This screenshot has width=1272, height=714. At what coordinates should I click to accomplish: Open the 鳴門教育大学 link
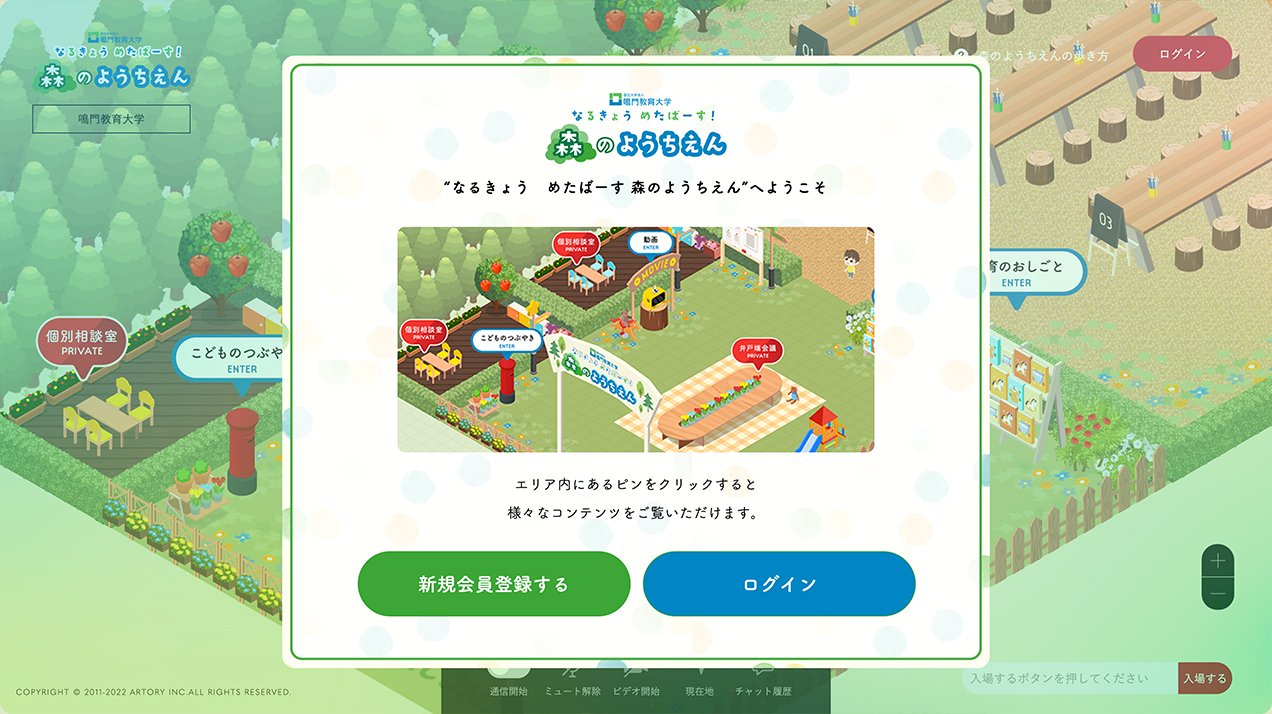pyautogui.click(x=111, y=119)
